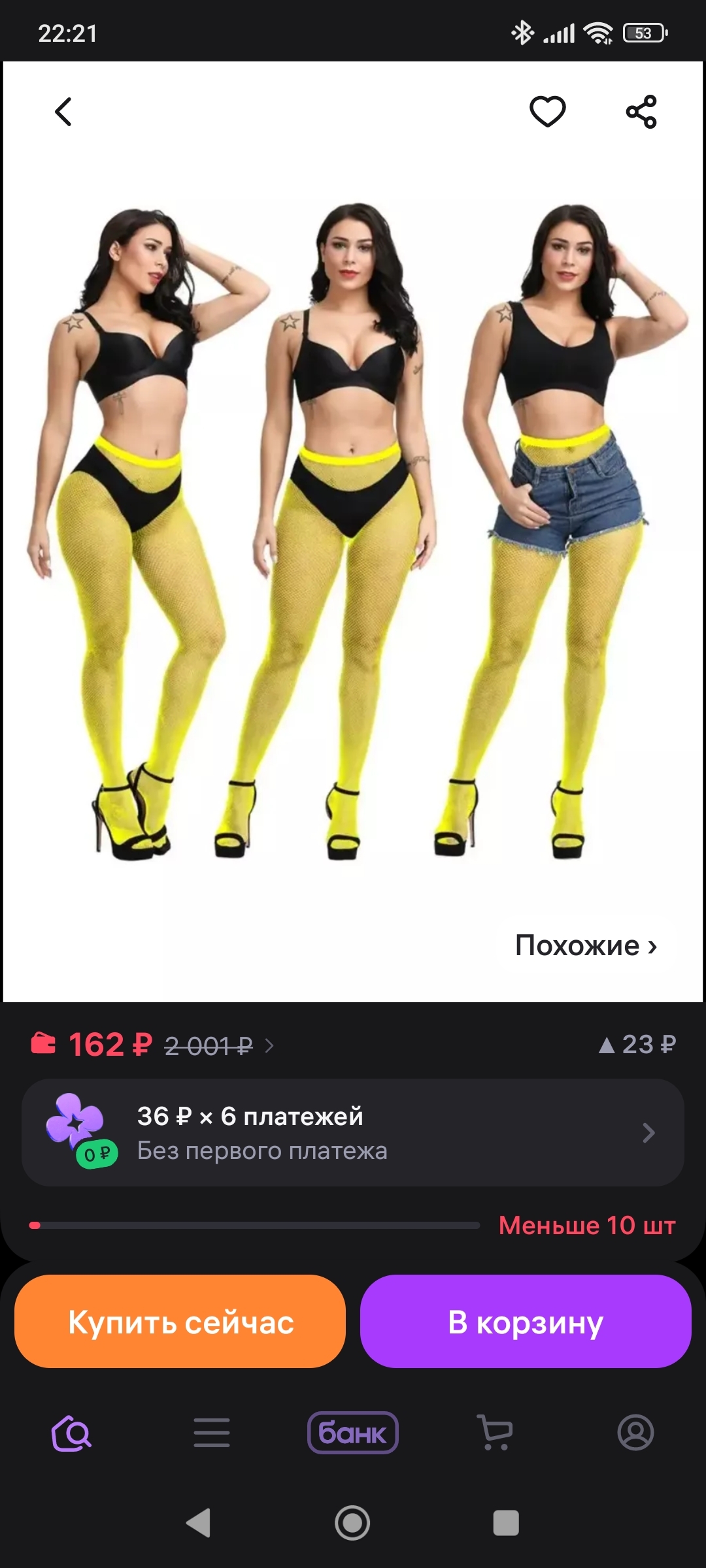Tap the system home button
Viewport: 706px width, 1568px height.
click(x=352, y=1523)
